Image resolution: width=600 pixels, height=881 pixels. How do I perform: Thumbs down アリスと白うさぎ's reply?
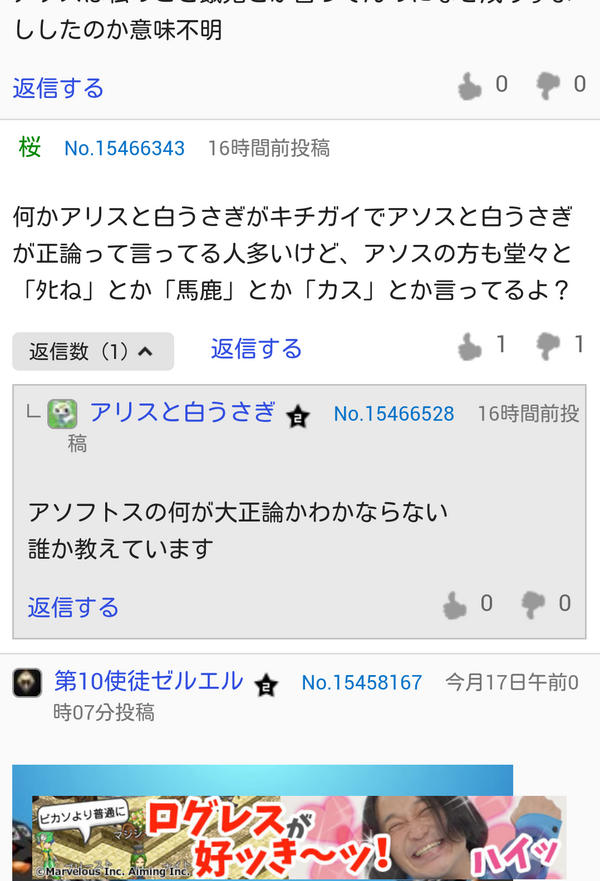pos(533,604)
